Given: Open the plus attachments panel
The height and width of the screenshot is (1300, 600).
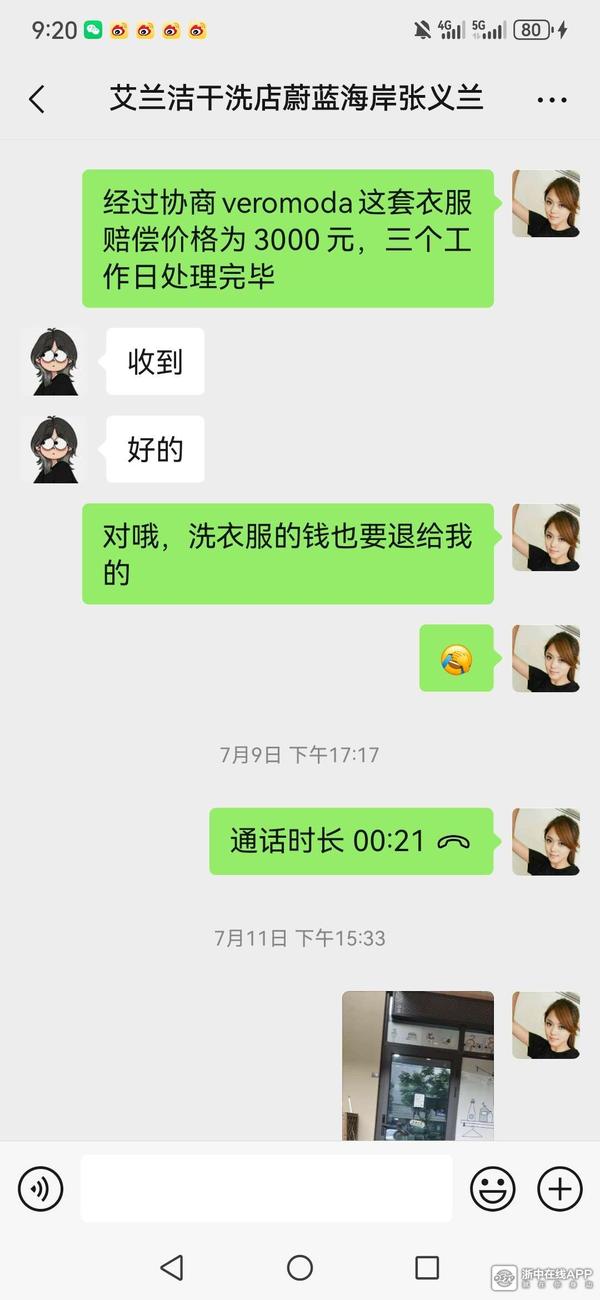Looking at the screenshot, I should pyautogui.click(x=560, y=1189).
